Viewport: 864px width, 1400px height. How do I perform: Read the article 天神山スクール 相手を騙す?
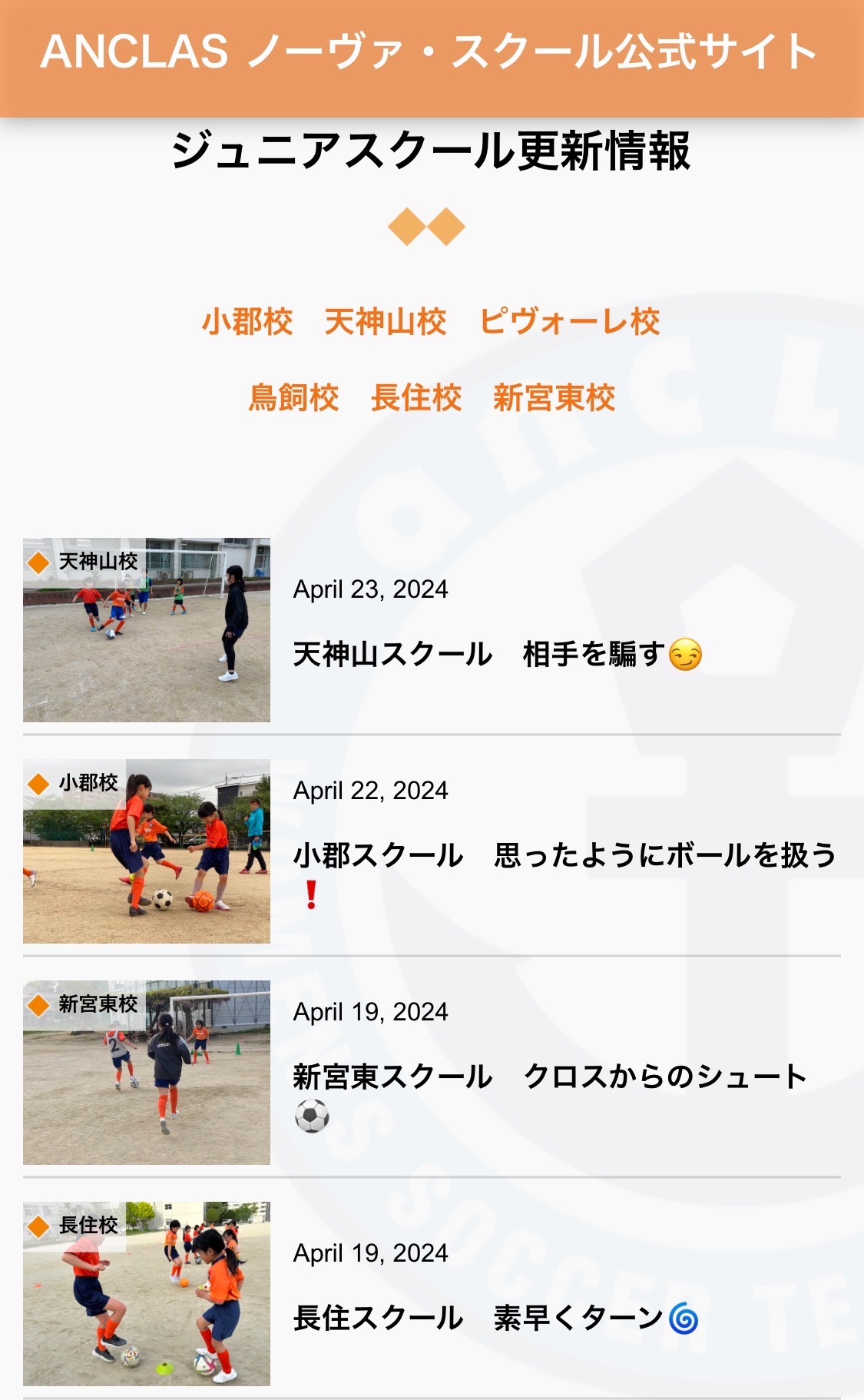[497, 655]
